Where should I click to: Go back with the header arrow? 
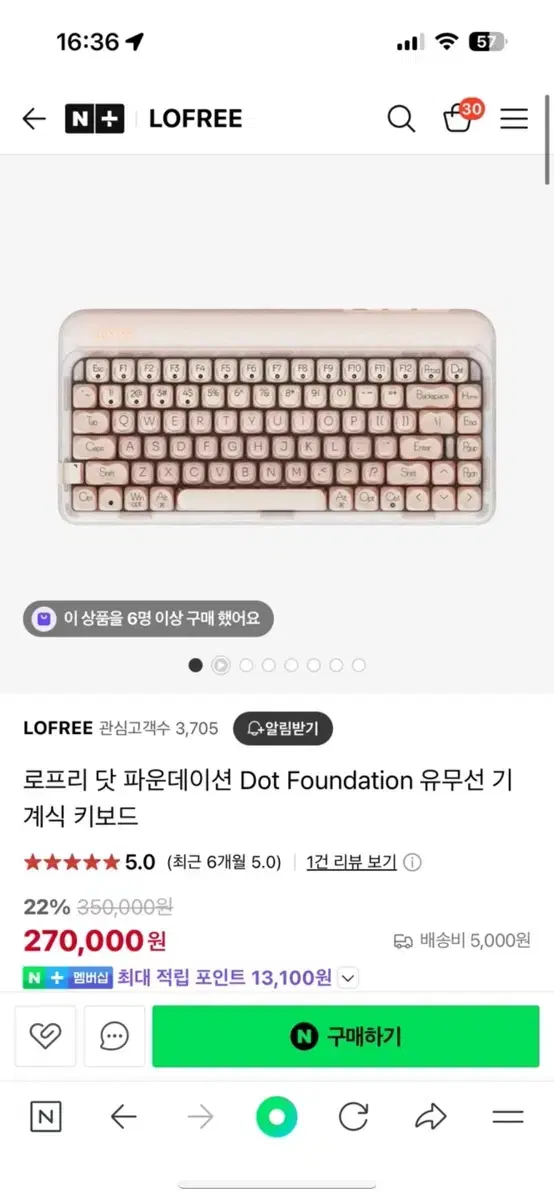click(x=34, y=119)
